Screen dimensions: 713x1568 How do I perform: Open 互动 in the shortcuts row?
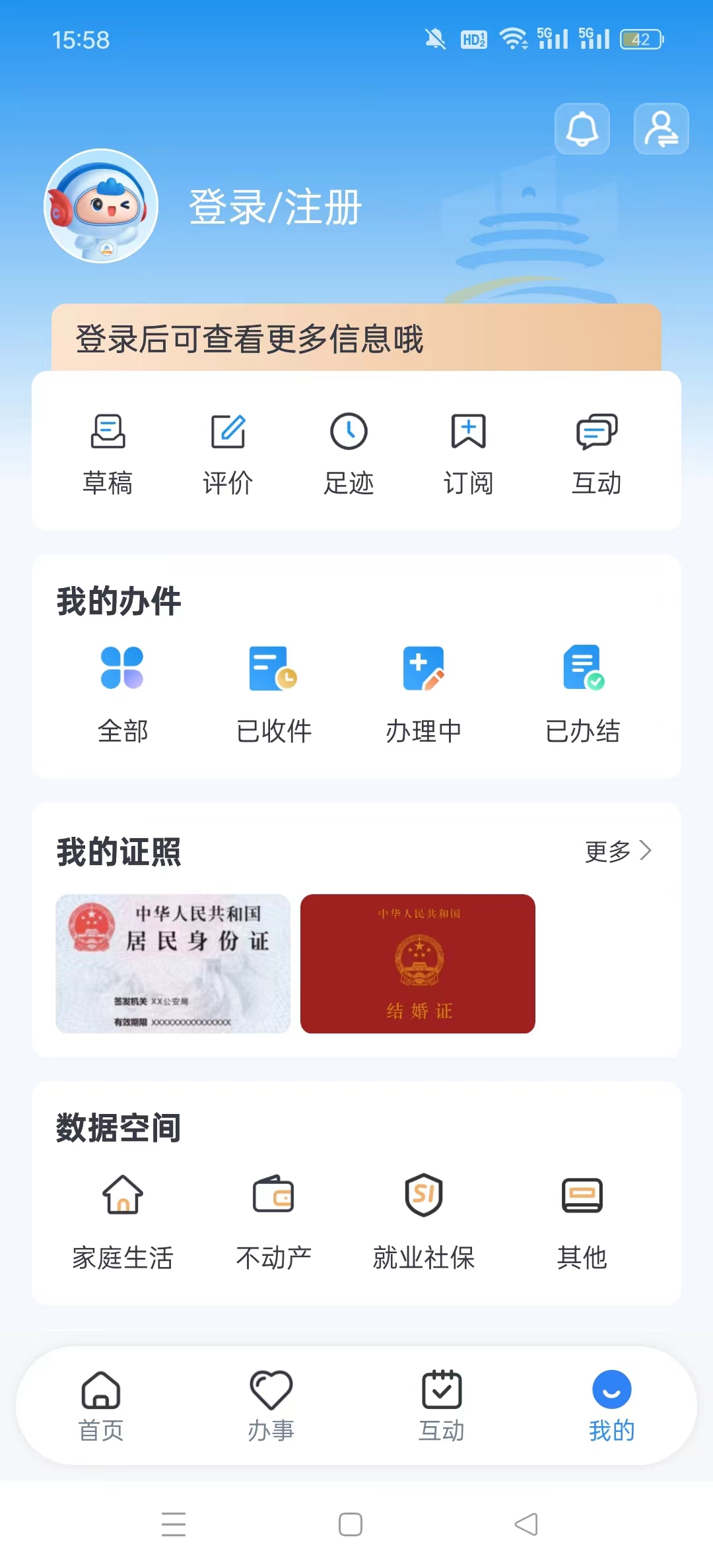597,454
